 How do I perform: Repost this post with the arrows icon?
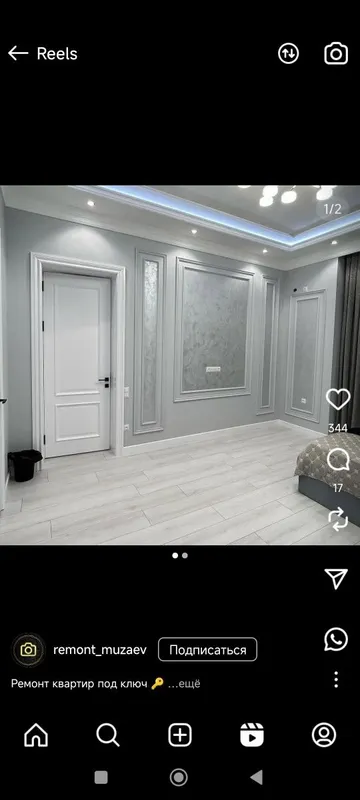(338, 519)
